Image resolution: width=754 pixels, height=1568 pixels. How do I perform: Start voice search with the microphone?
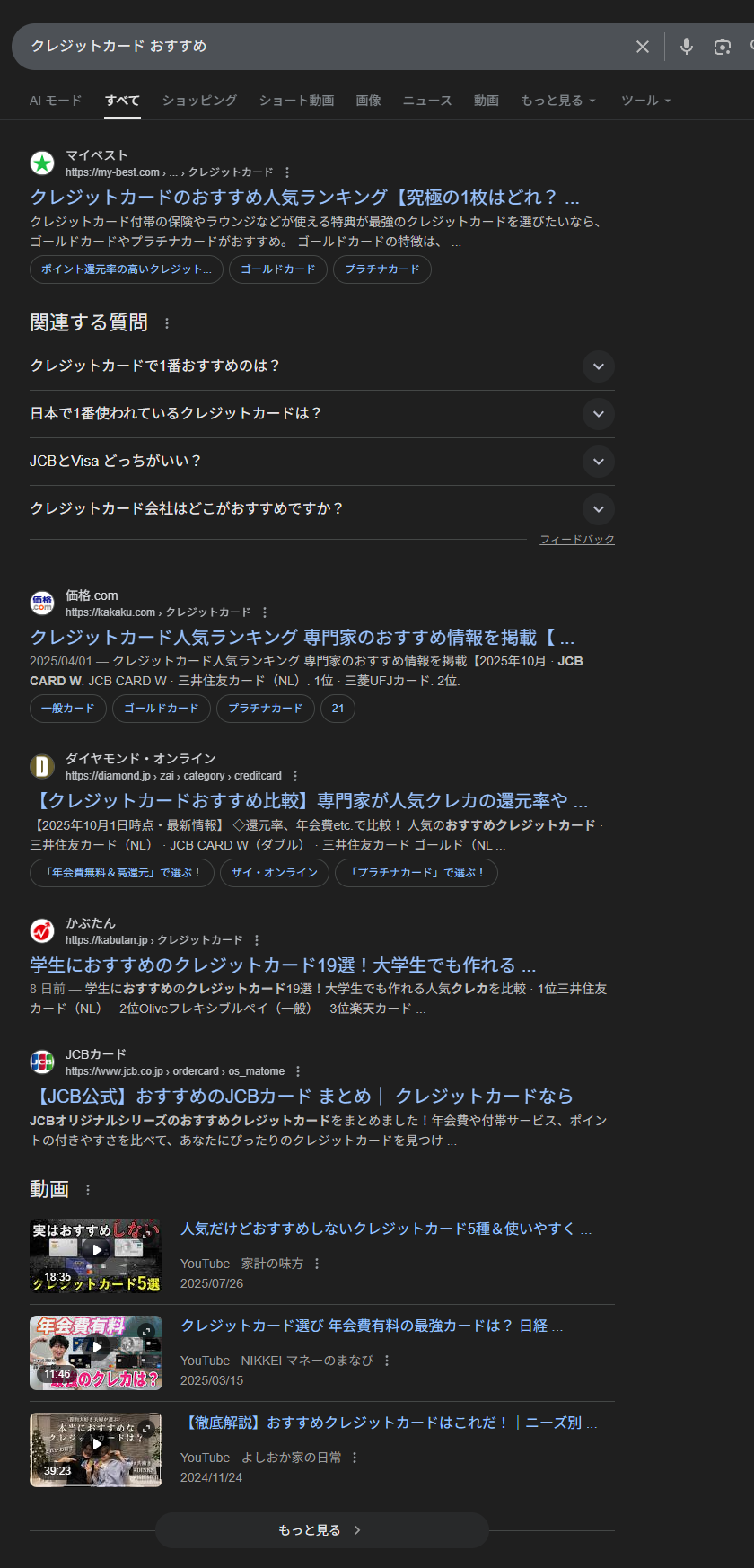pyautogui.click(x=687, y=47)
